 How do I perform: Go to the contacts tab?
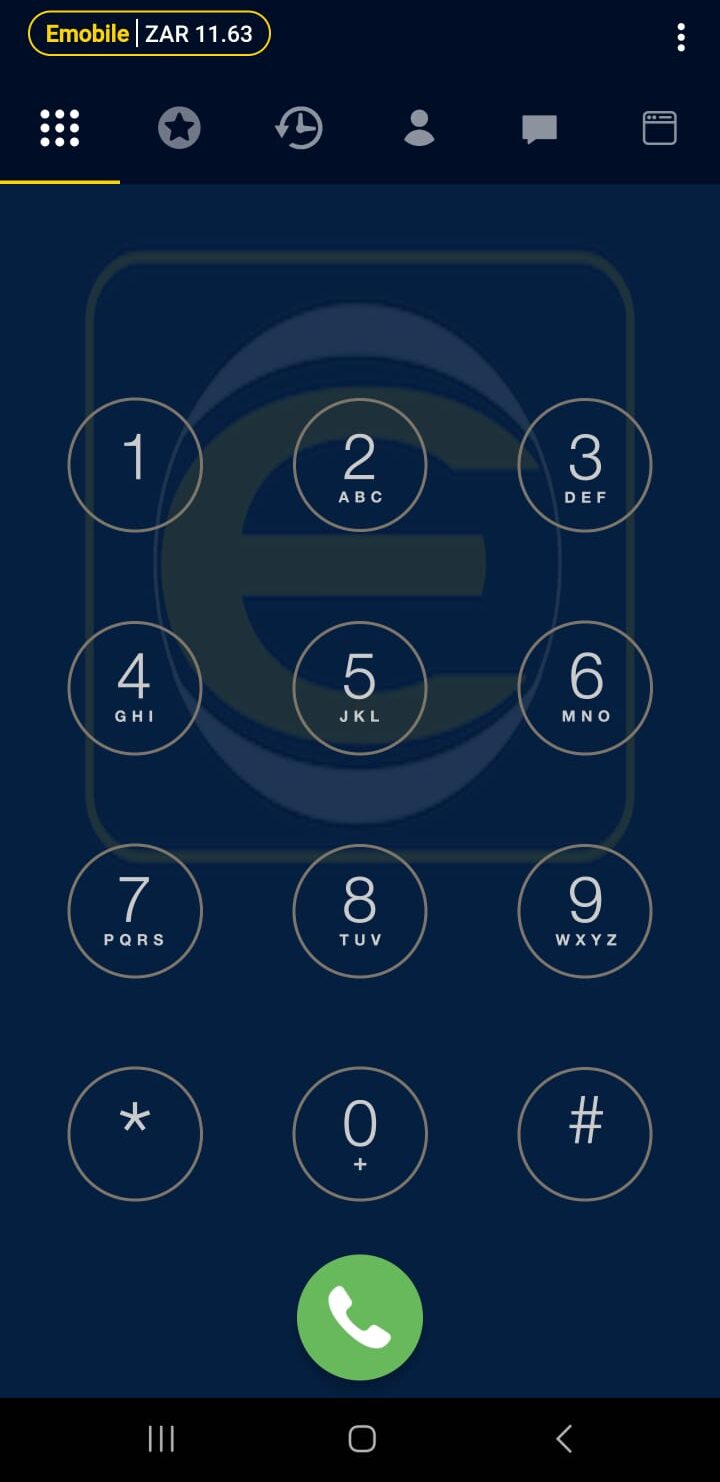[x=419, y=129]
